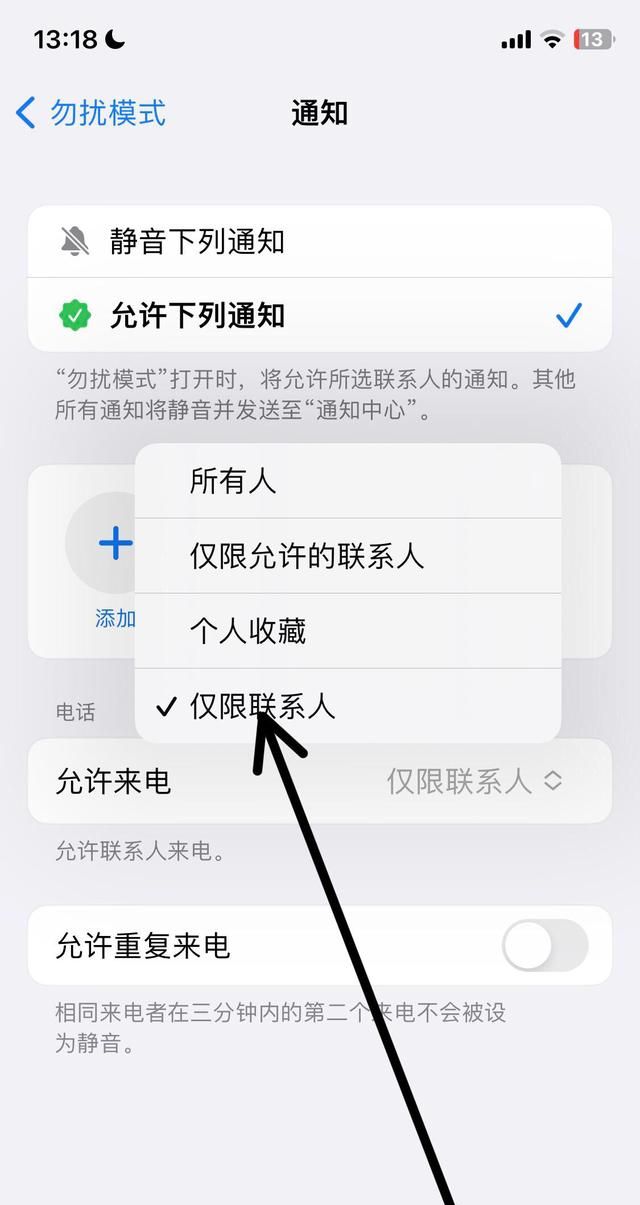Go back to 勿扰模式 settings
Screen dimensions: 640x1205
pyautogui.click(x=90, y=113)
